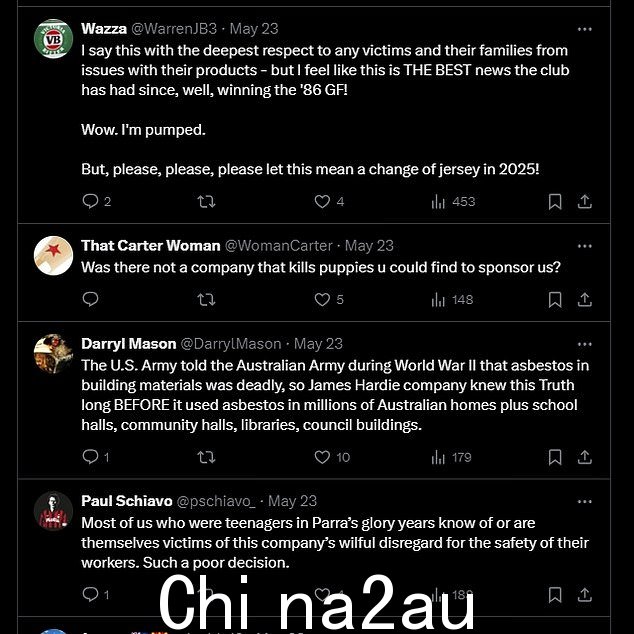Reply to Wazza's tweet
Screen dimensions: 634x634
[90, 201]
